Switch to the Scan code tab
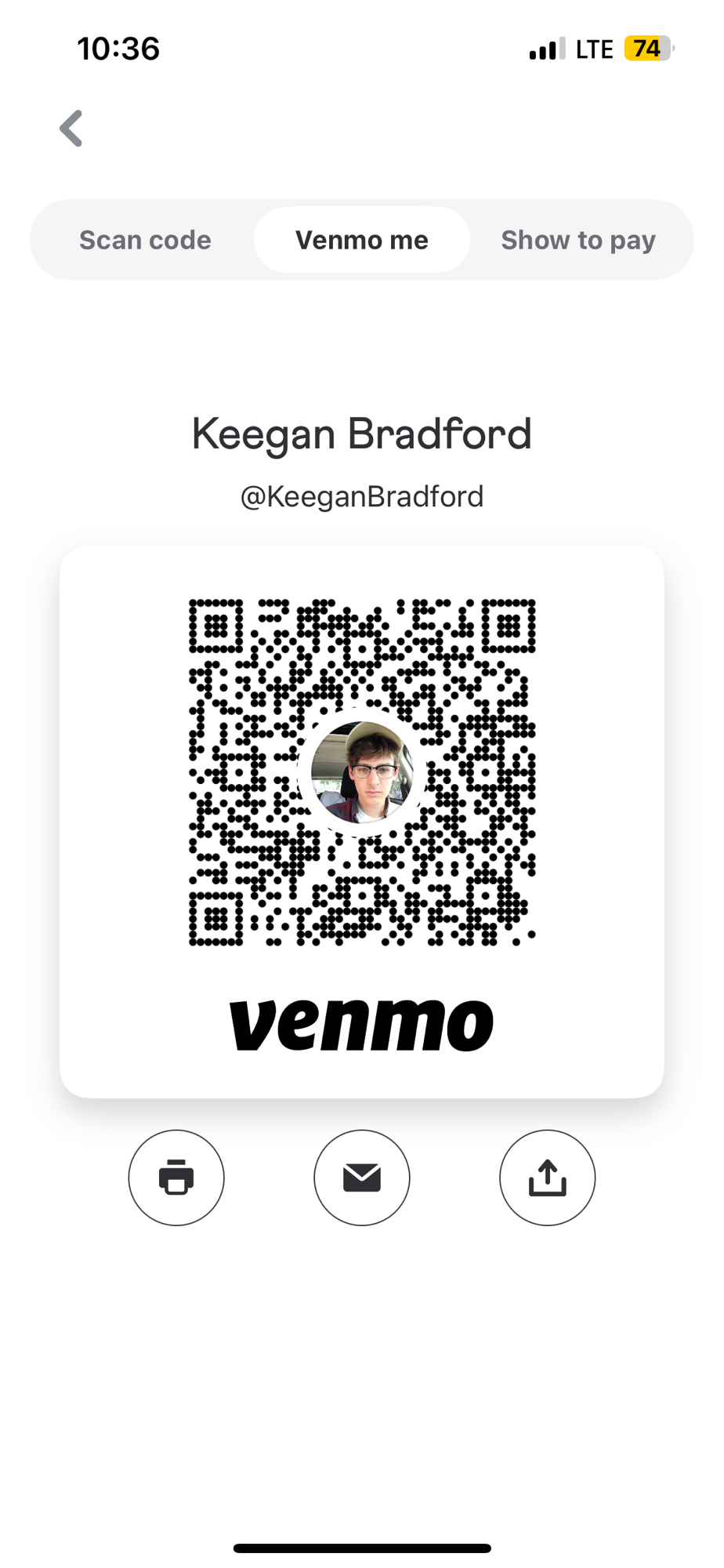 coord(145,240)
